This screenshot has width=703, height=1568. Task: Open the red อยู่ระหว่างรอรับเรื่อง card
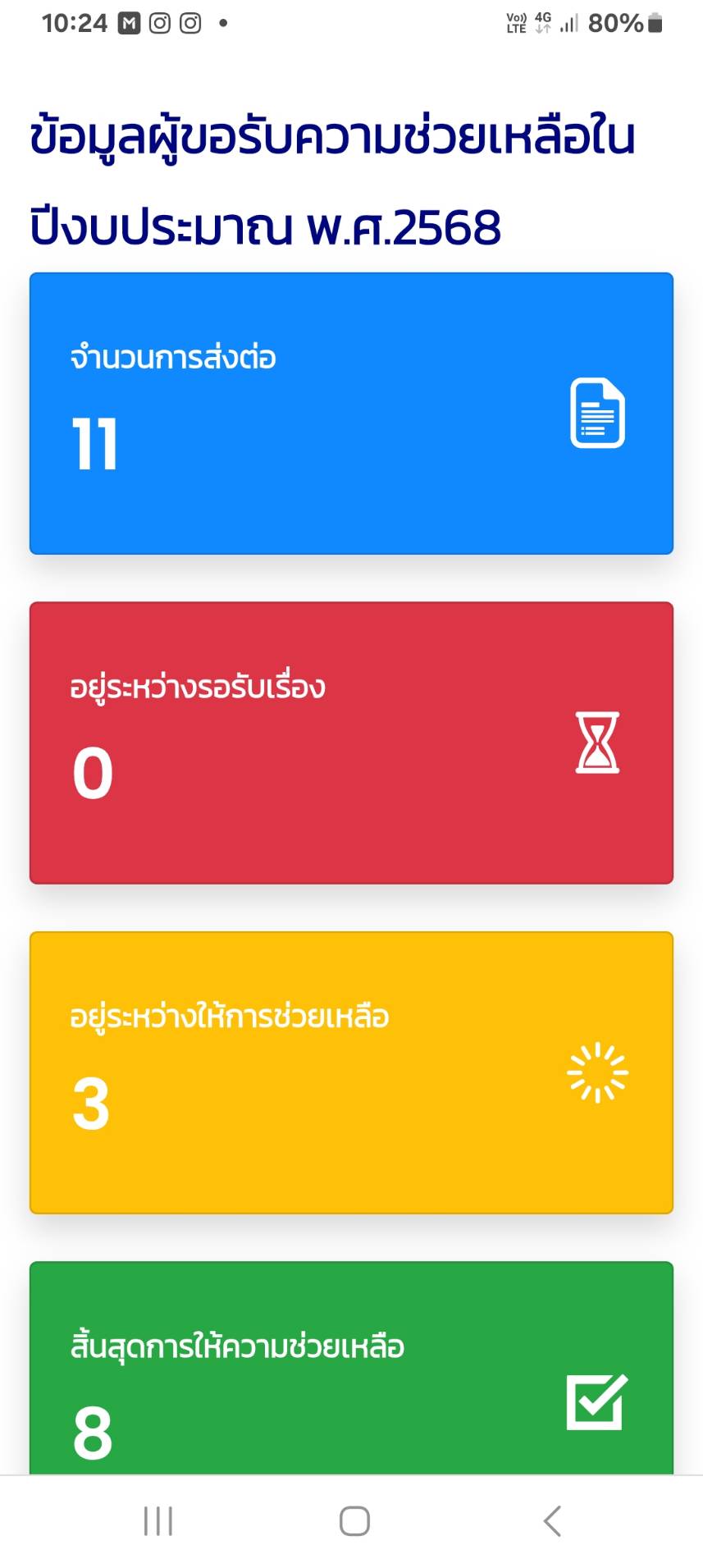point(351,743)
